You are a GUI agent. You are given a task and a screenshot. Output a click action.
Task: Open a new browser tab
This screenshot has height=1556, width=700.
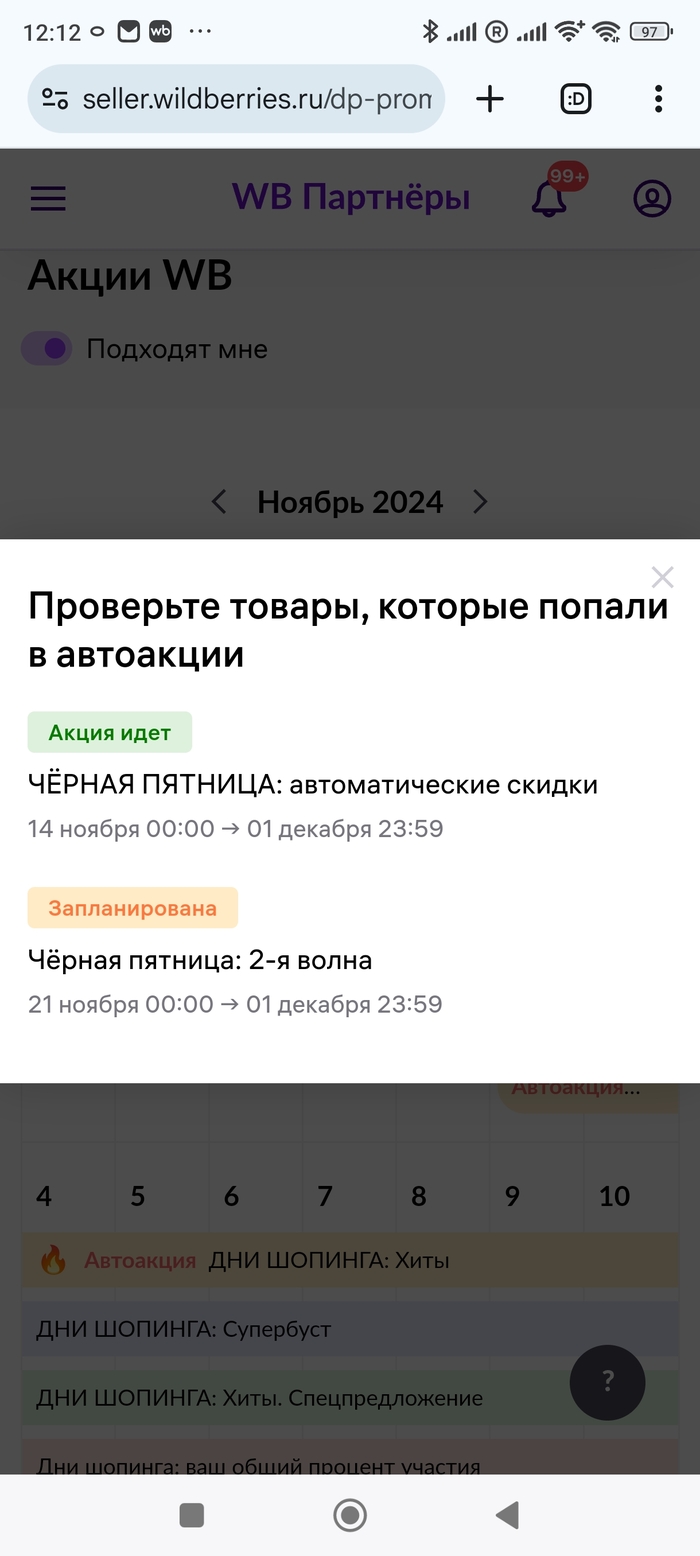(489, 99)
